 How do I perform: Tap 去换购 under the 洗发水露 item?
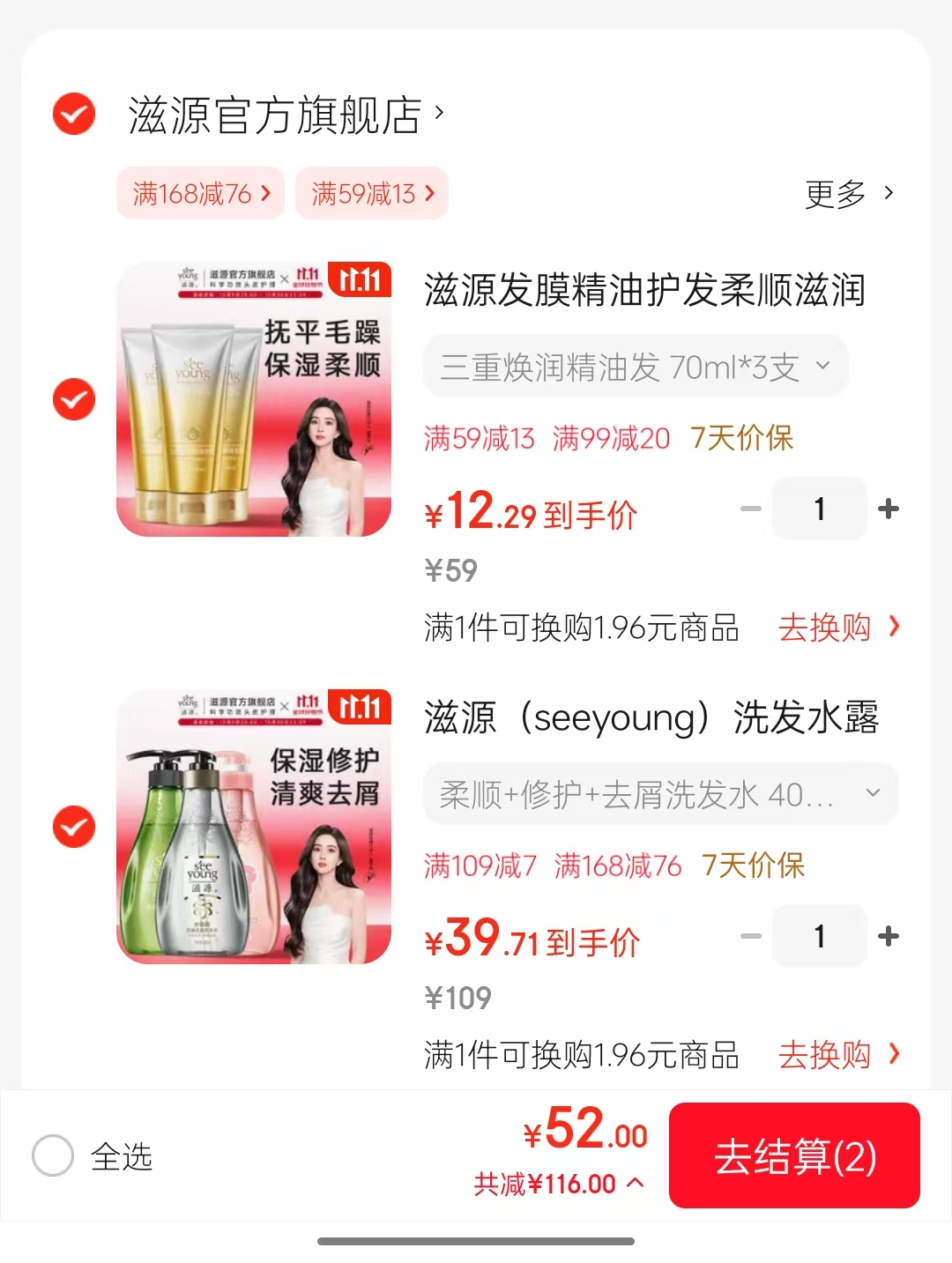[837, 1055]
